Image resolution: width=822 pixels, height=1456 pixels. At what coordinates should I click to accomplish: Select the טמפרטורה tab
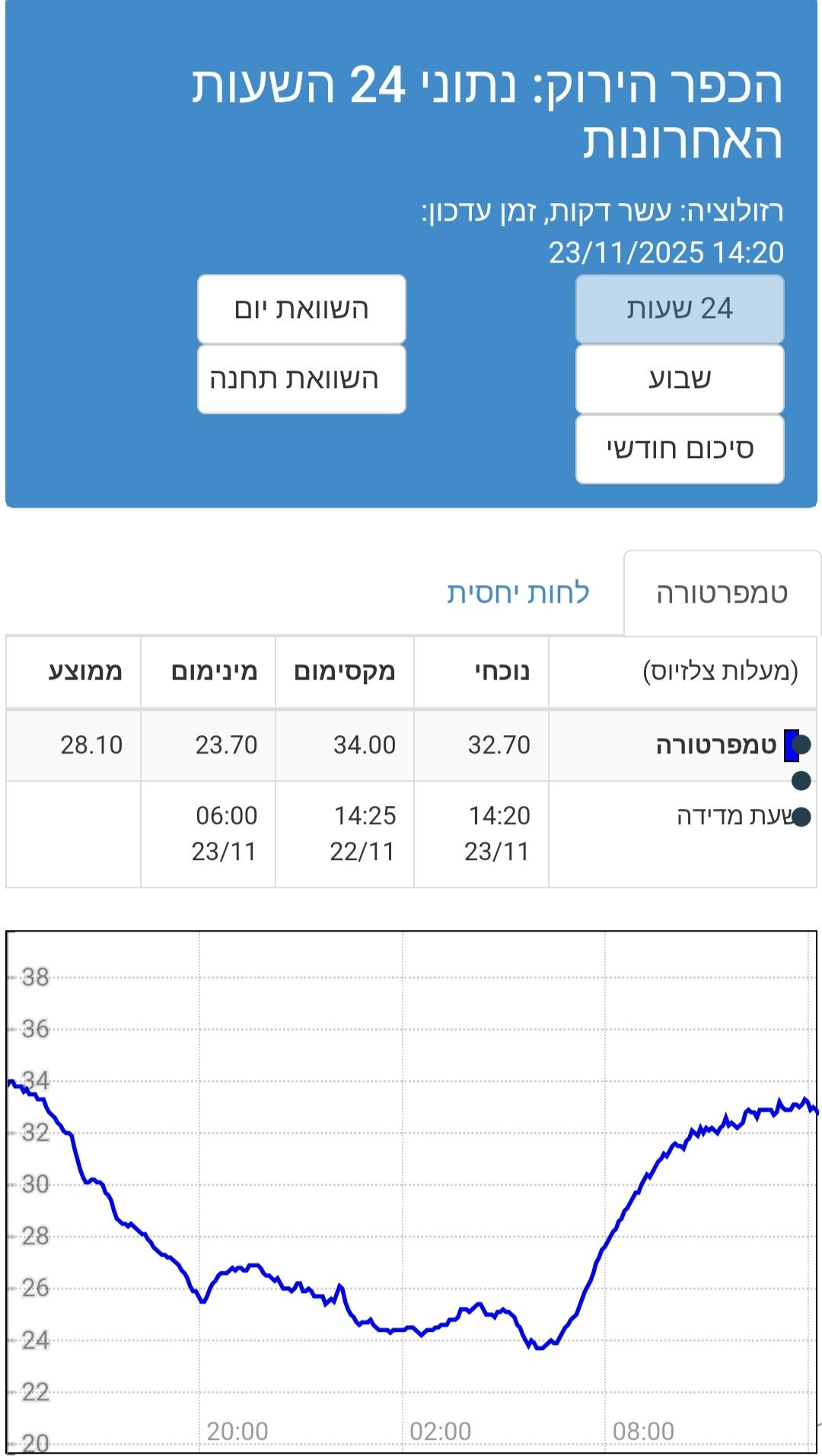[x=722, y=594]
